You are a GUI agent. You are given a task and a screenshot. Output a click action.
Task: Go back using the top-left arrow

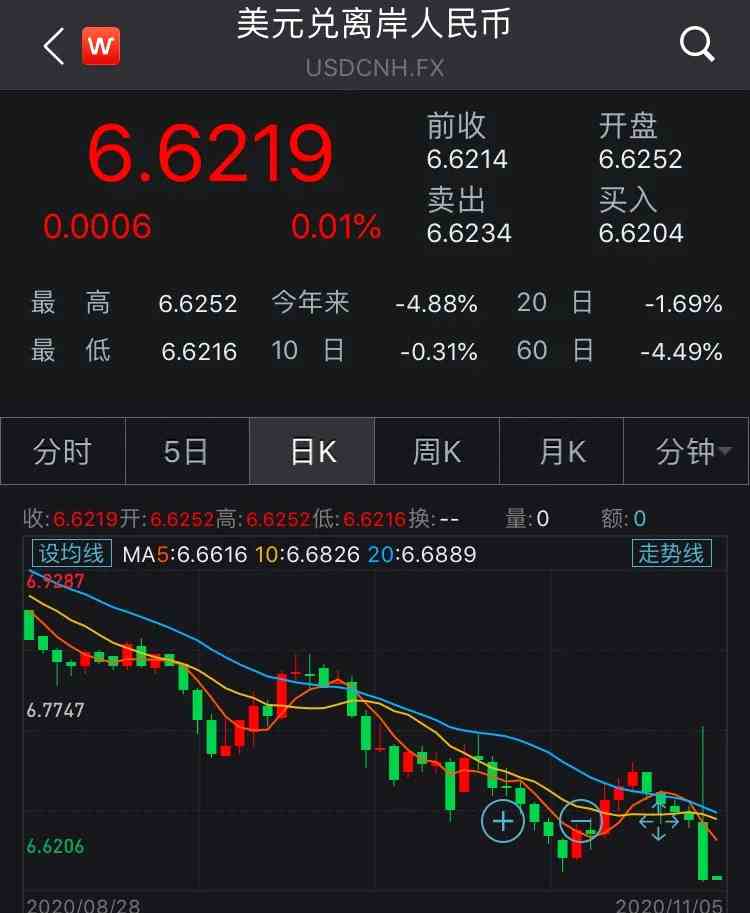pos(53,46)
